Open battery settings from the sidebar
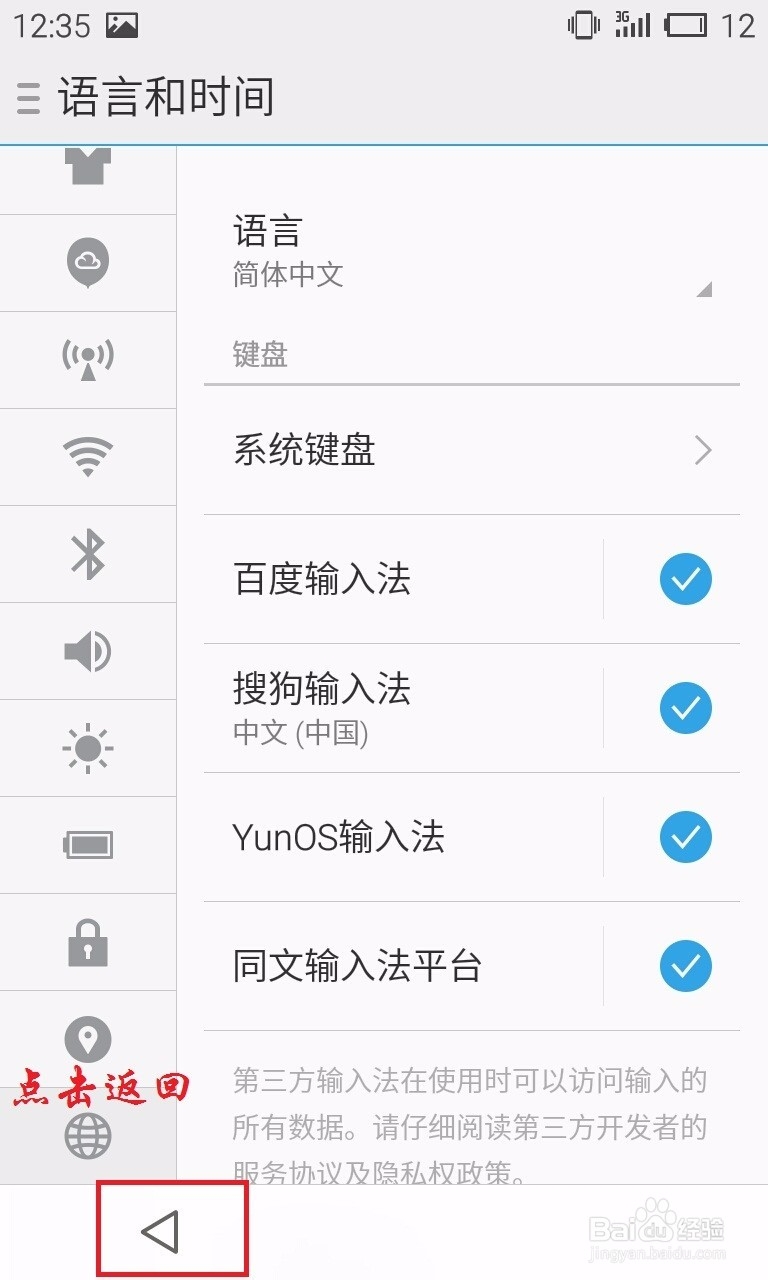The height and width of the screenshot is (1280, 768). pos(88,844)
